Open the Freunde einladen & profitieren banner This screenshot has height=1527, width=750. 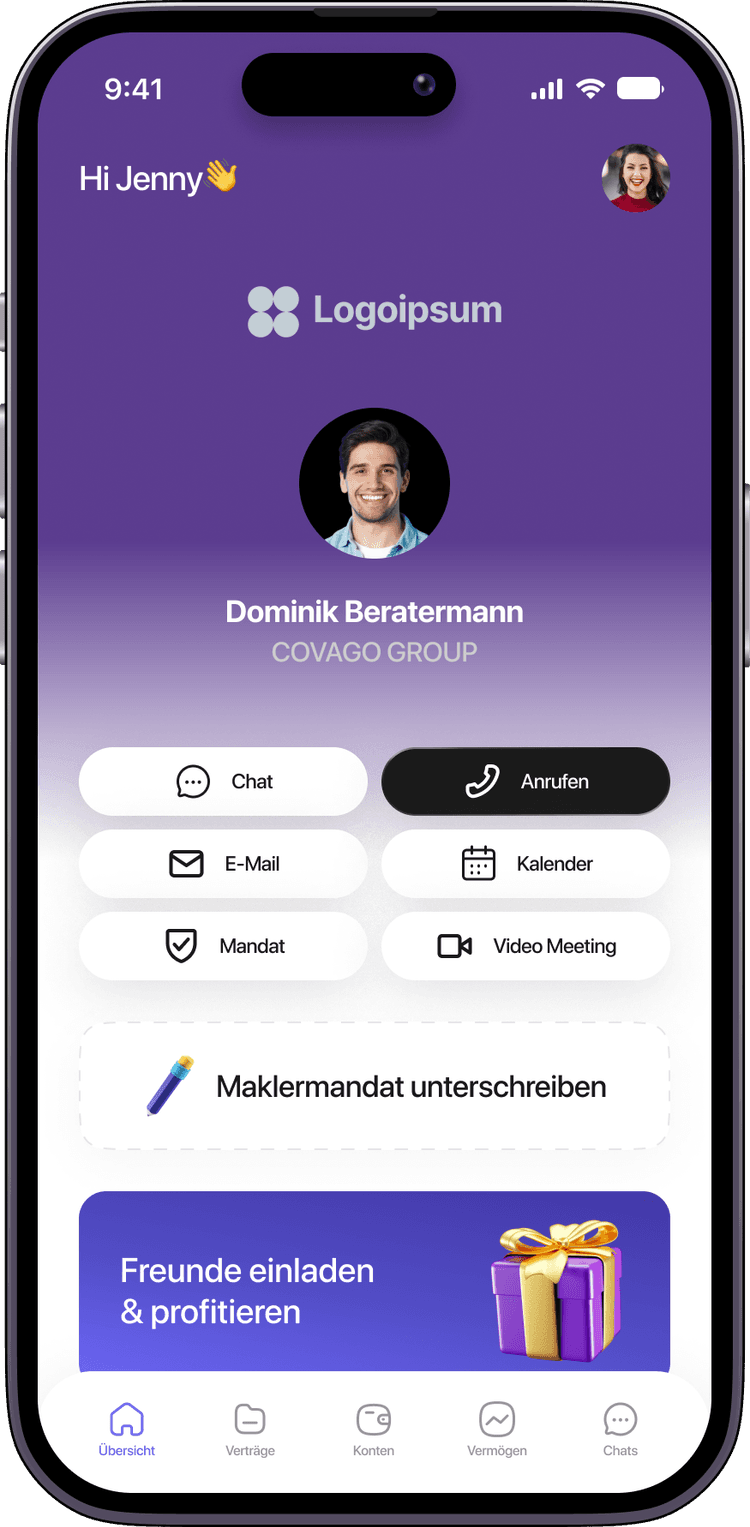374,1285
